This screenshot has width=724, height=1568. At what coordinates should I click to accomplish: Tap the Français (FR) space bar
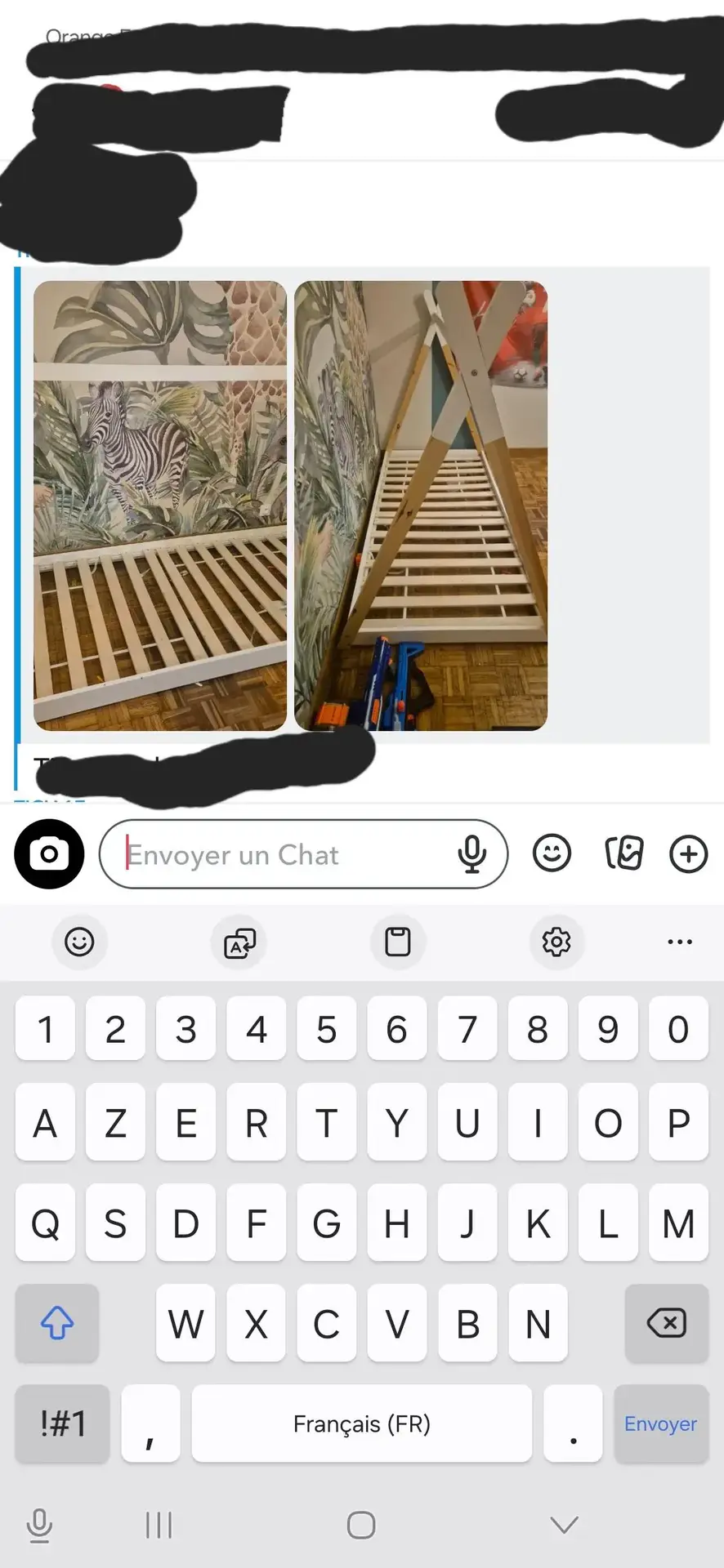pos(361,1424)
